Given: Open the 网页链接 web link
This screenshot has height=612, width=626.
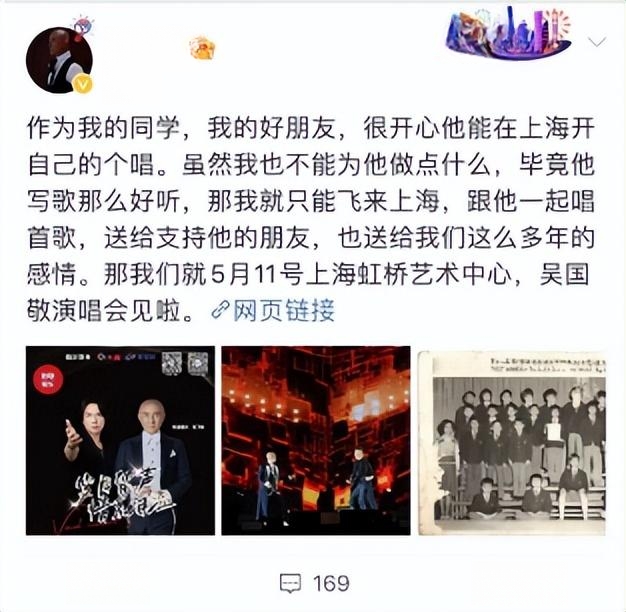Looking at the screenshot, I should 273,311.
